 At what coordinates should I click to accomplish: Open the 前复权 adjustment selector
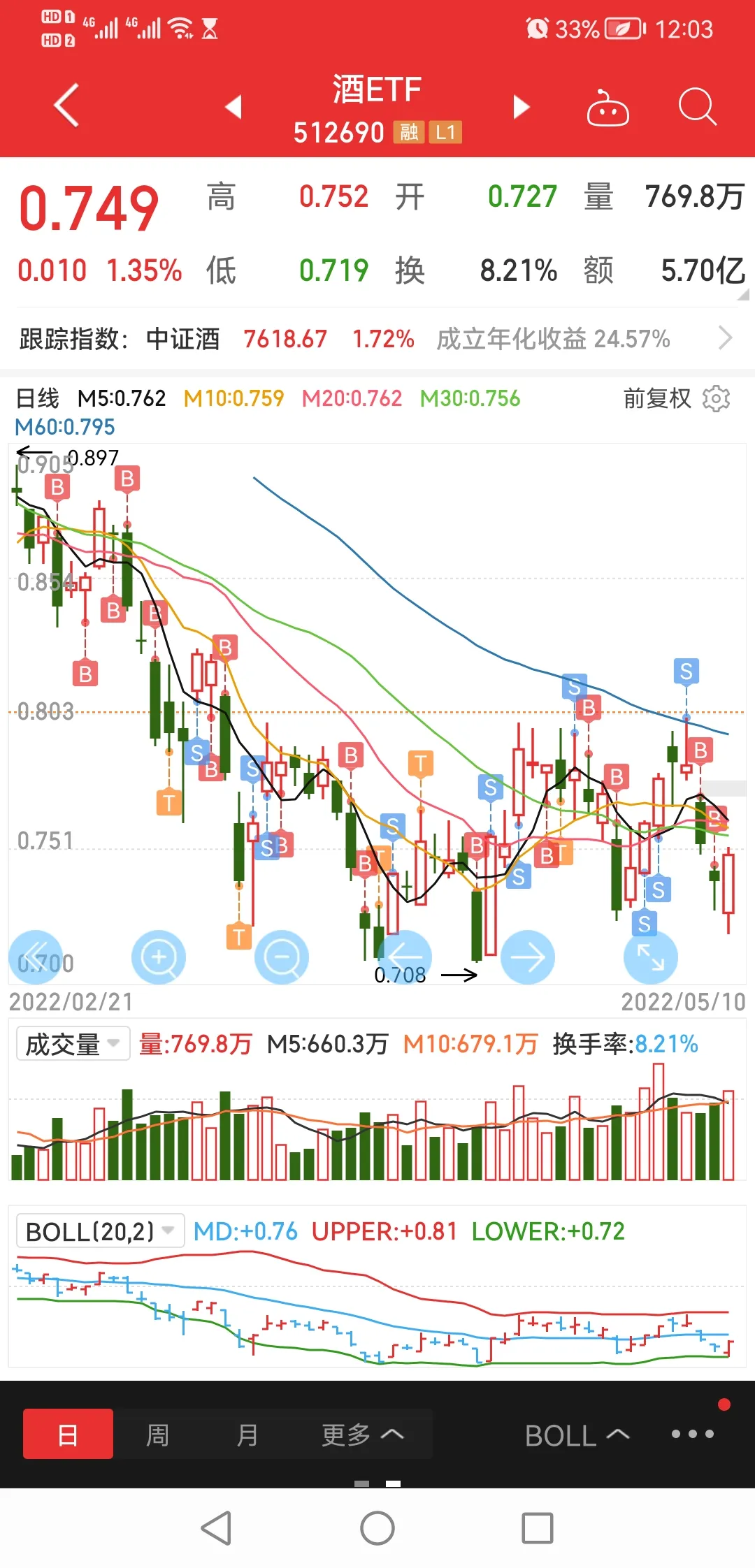coord(656,398)
